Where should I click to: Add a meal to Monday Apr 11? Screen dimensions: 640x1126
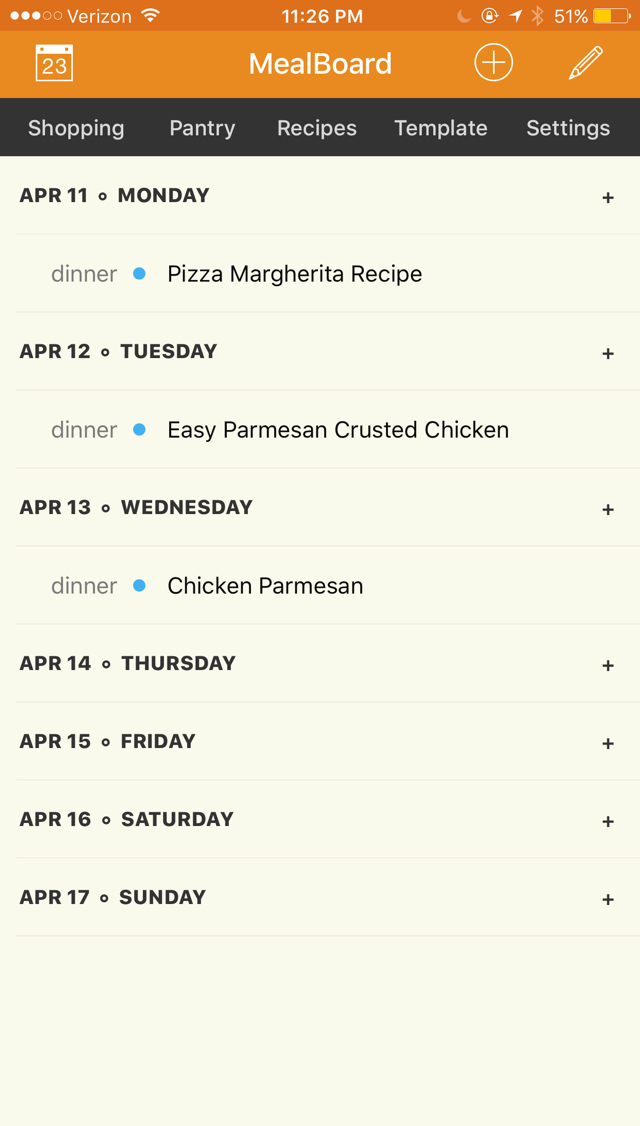click(x=608, y=198)
